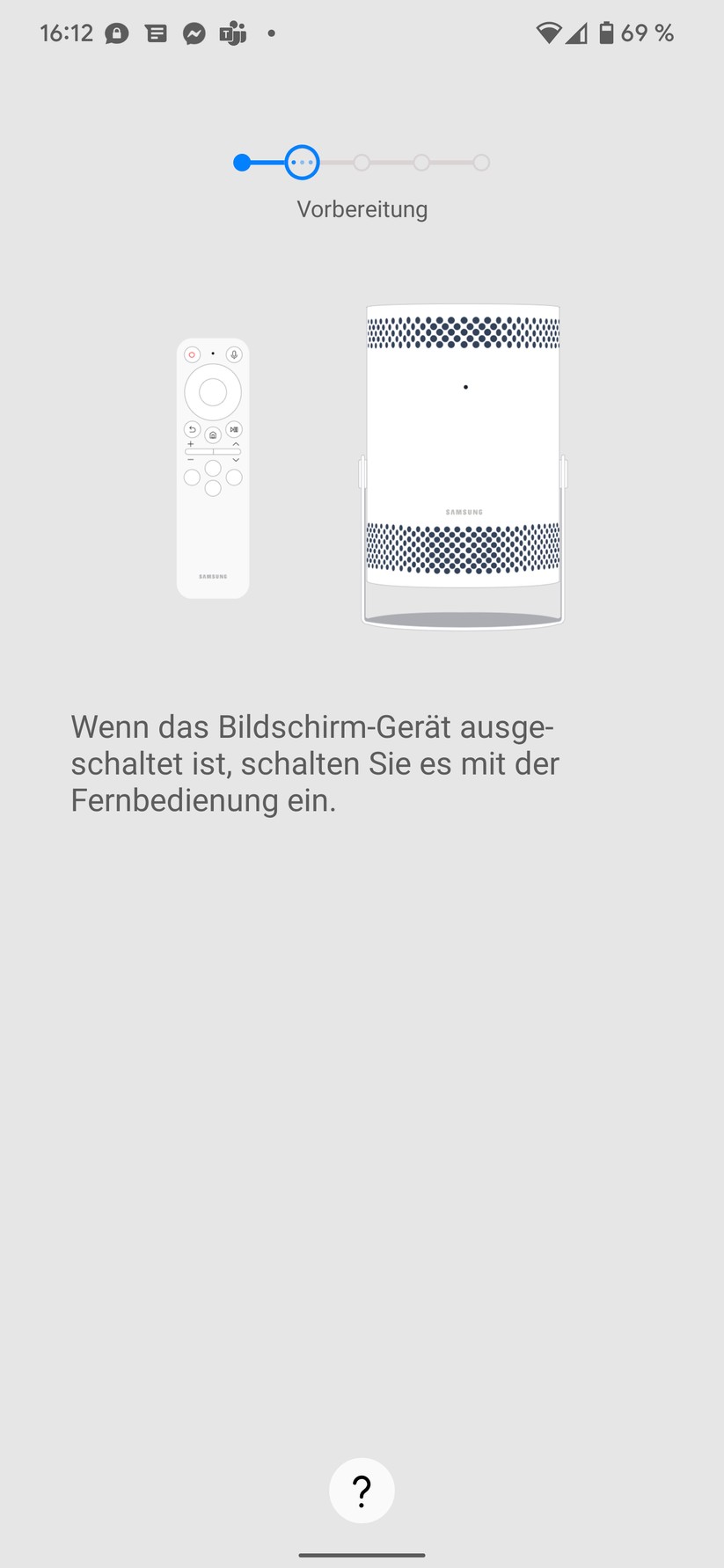The width and height of the screenshot is (724, 1568).
Task: Tap the Vorbereitung step label
Action: click(362, 208)
